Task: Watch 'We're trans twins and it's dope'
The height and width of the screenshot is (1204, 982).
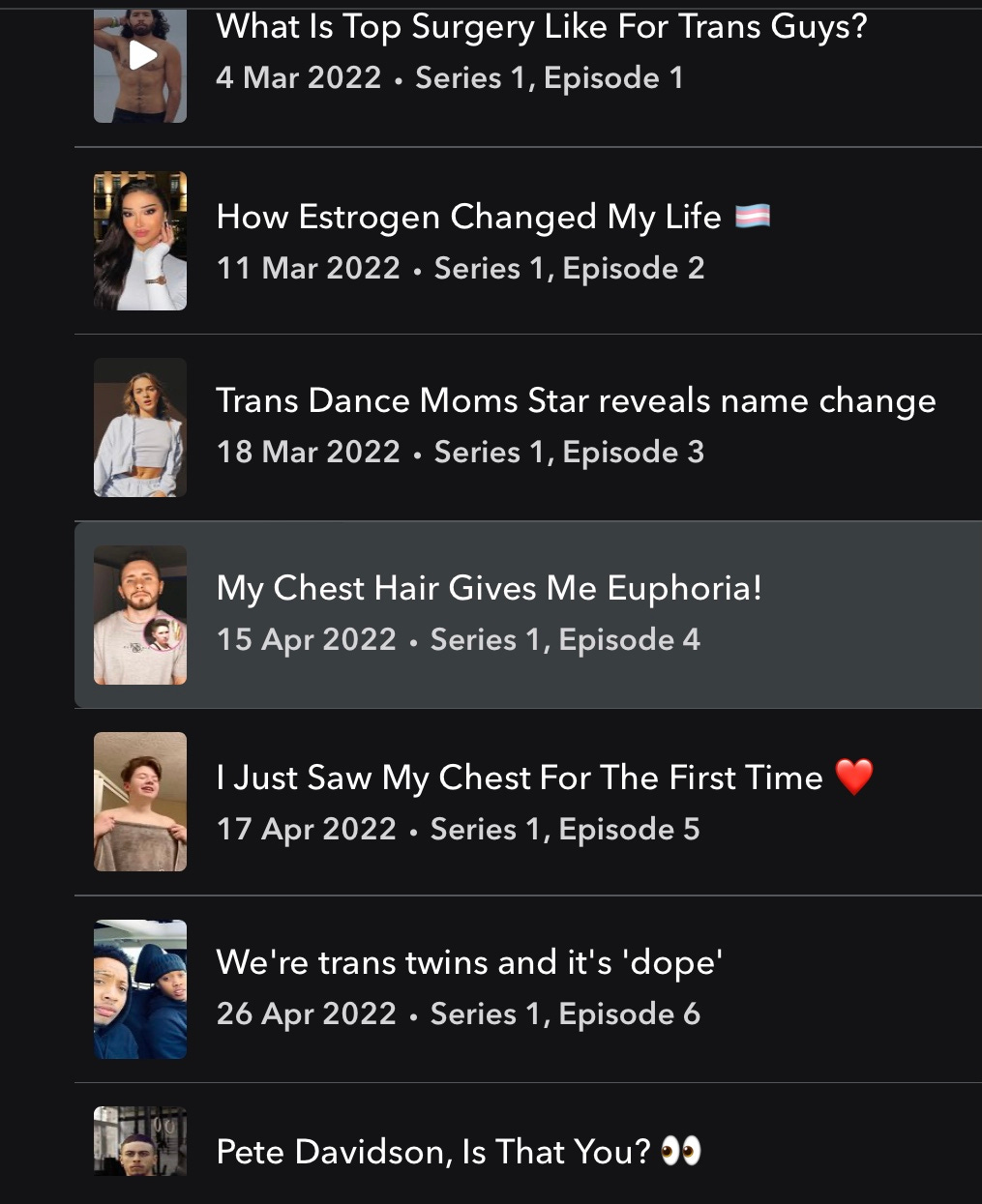Action: pyautogui.click(x=469, y=963)
